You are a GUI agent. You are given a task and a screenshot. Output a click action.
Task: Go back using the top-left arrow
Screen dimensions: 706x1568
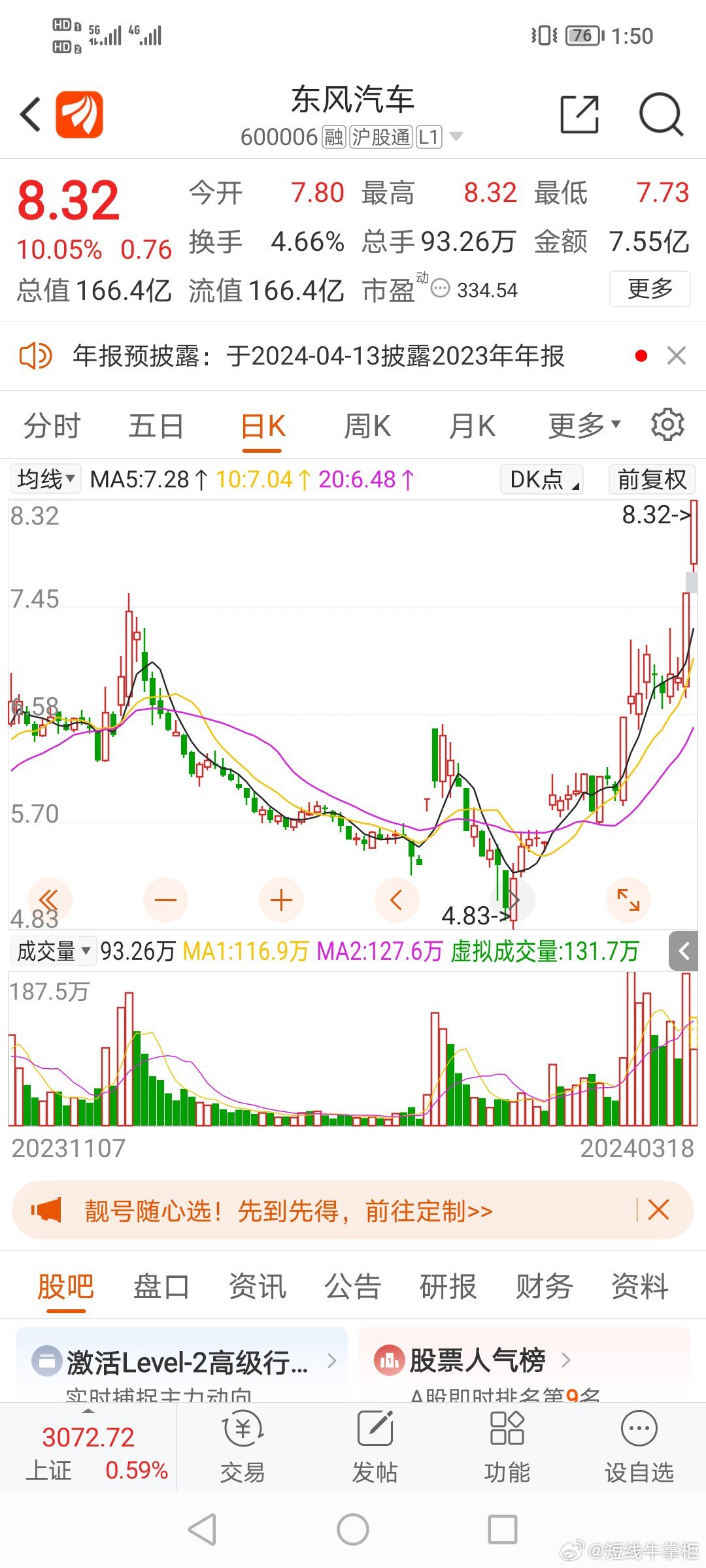[30, 115]
